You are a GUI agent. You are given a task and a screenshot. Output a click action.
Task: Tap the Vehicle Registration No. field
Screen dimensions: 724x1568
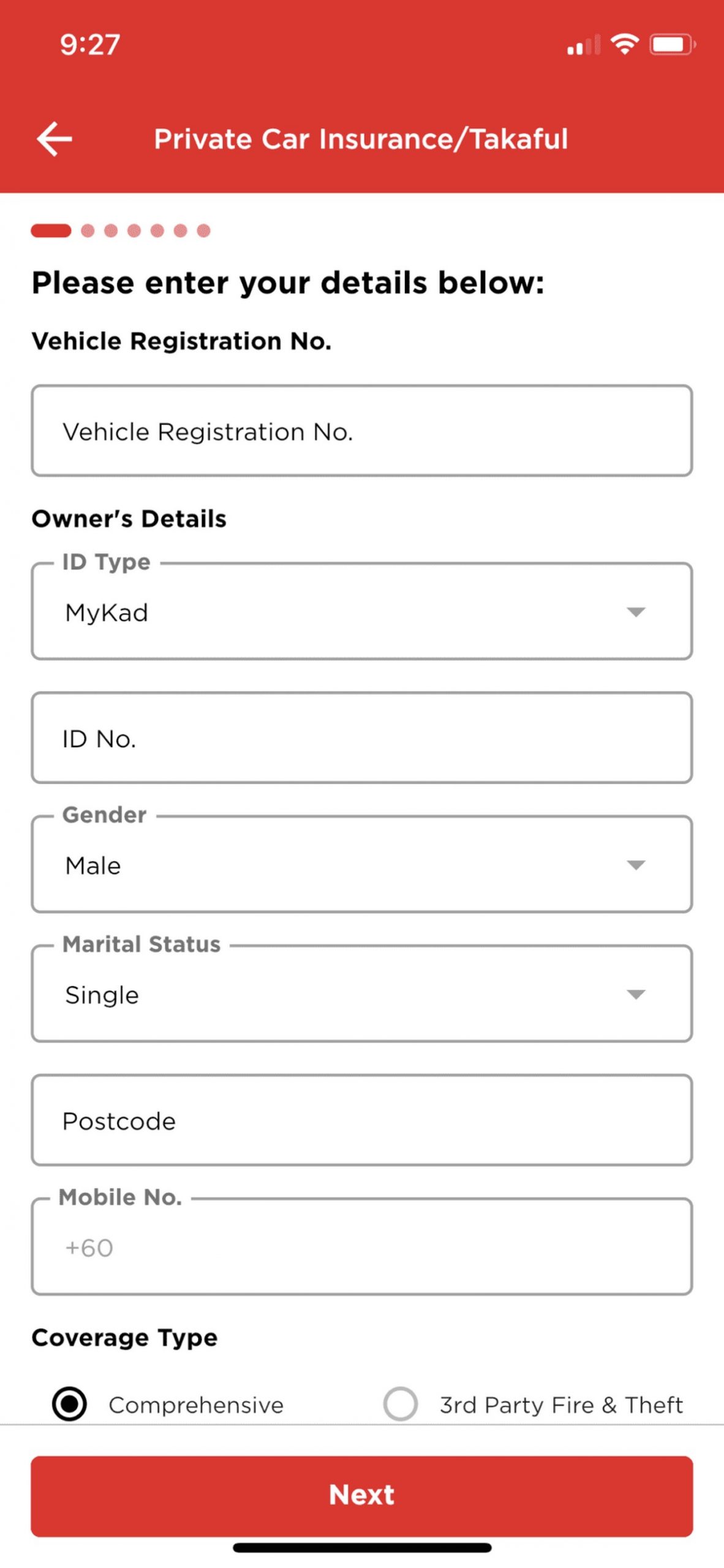click(362, 431)
